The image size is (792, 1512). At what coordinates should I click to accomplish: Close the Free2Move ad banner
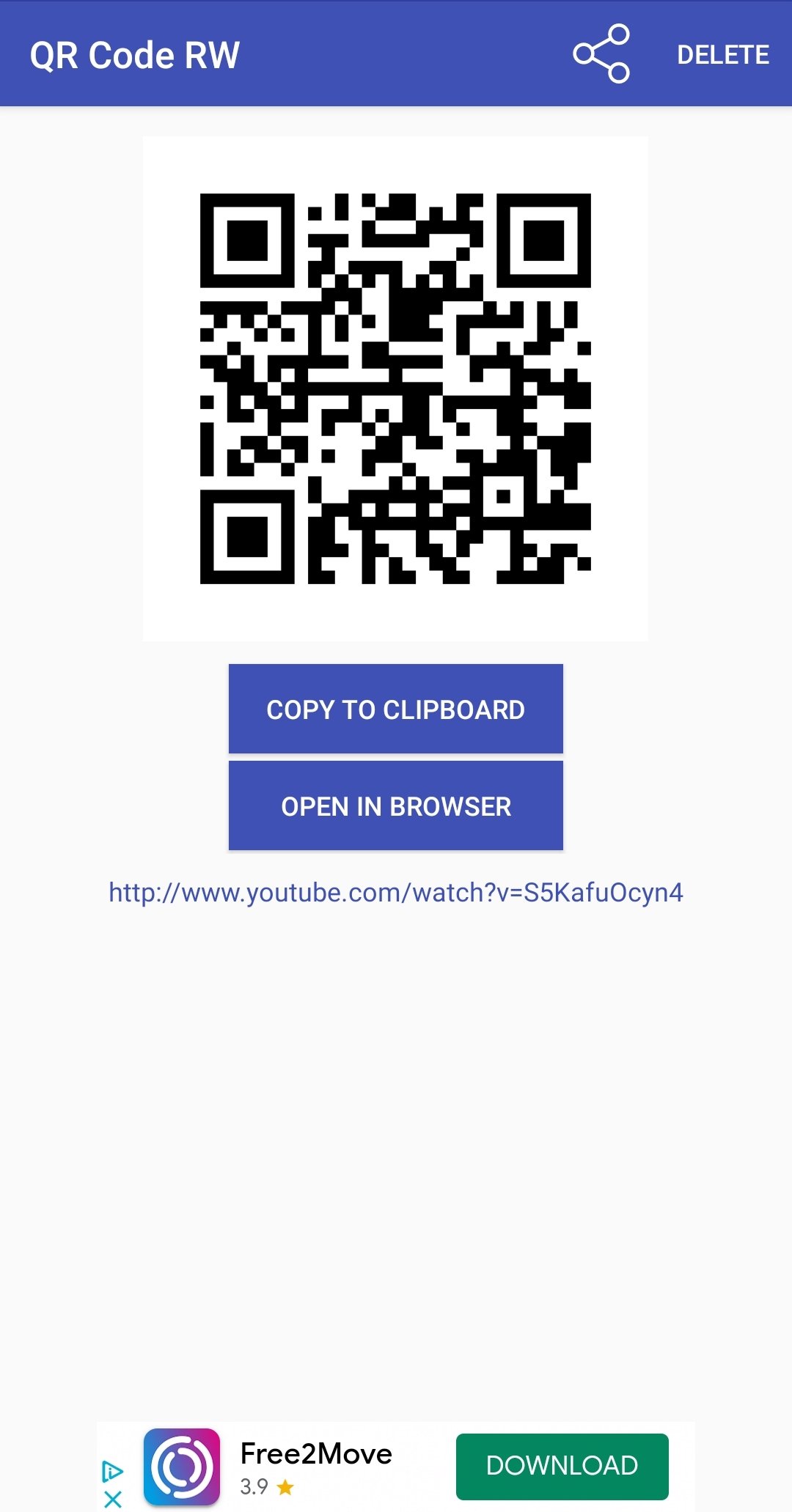coord(113,1499)
